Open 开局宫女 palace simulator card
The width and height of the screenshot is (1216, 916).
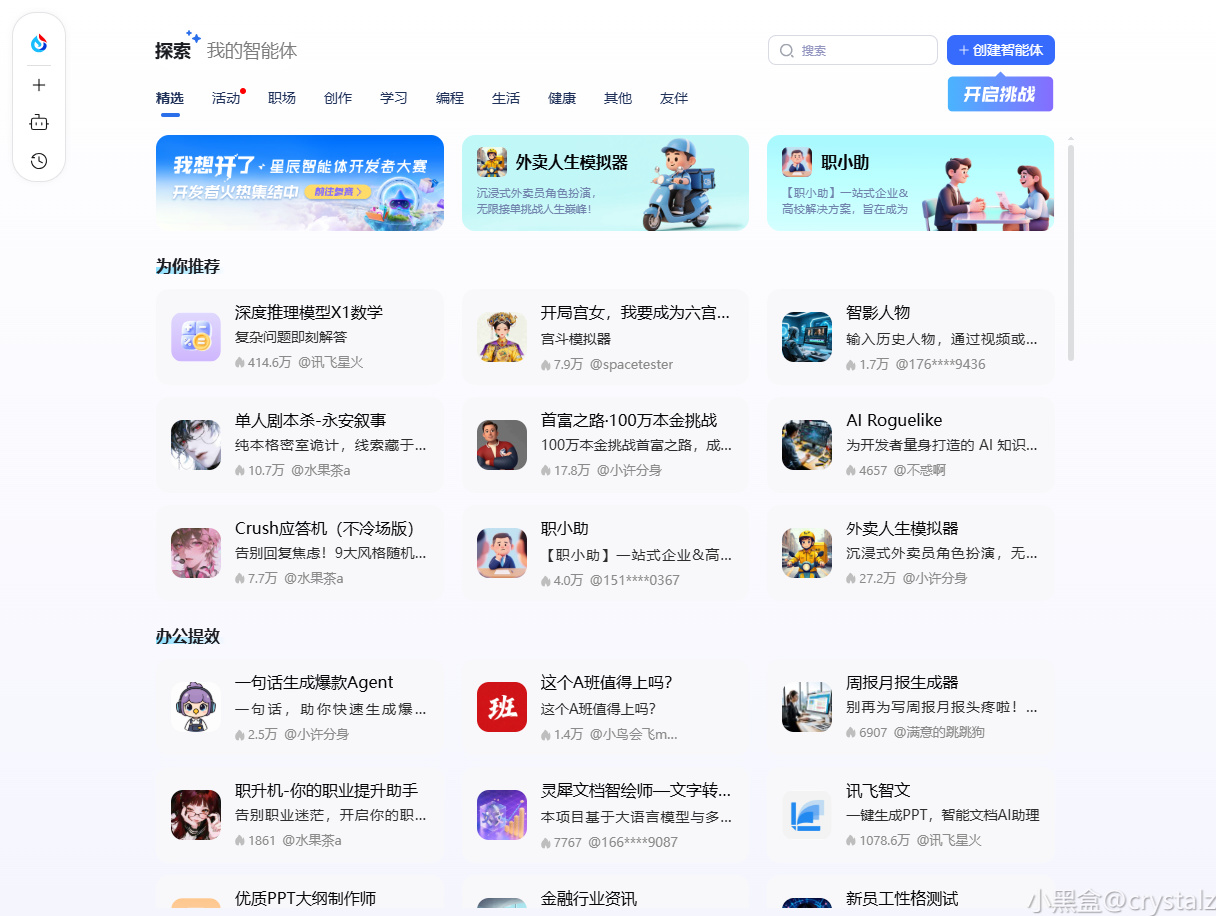(605, 337)
